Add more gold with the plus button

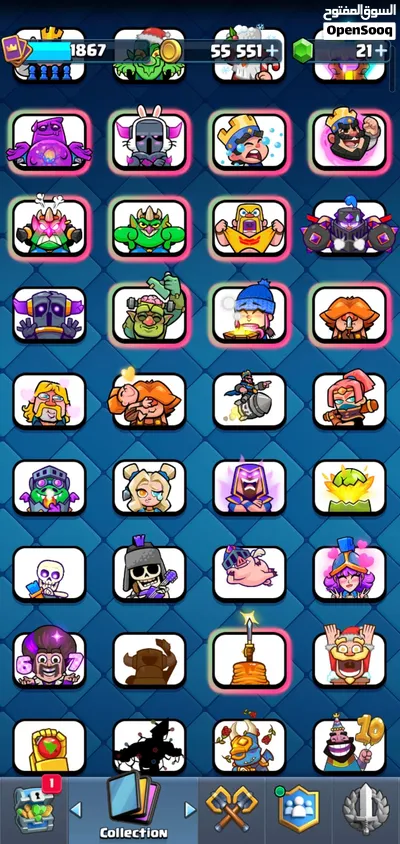point(273,51)
